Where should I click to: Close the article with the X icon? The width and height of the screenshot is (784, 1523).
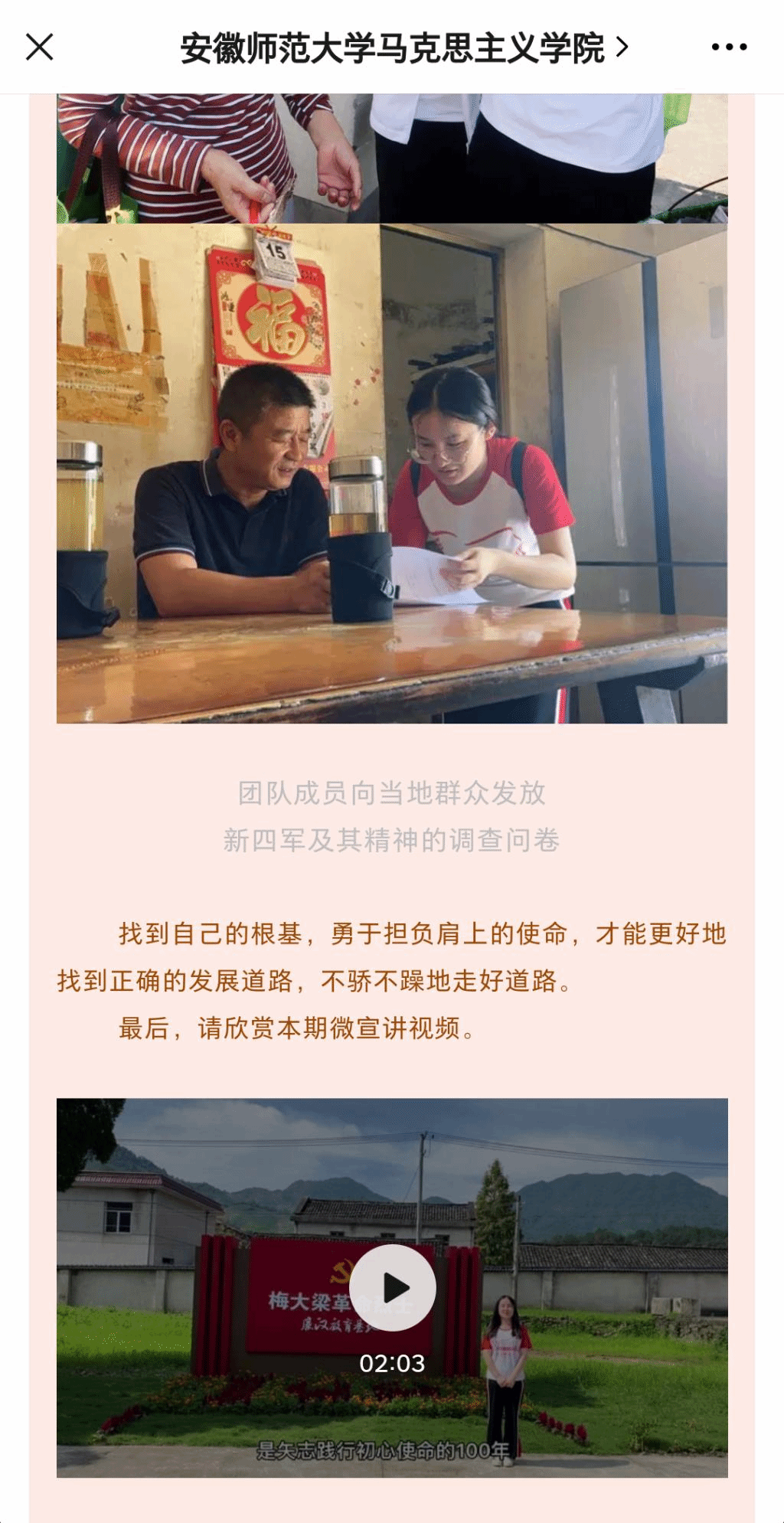pos(39,47)
